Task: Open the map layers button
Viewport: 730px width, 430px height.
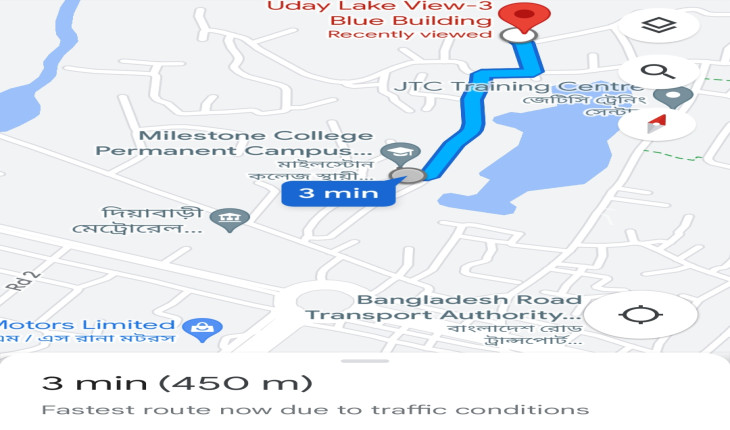Action: (657, 26)
